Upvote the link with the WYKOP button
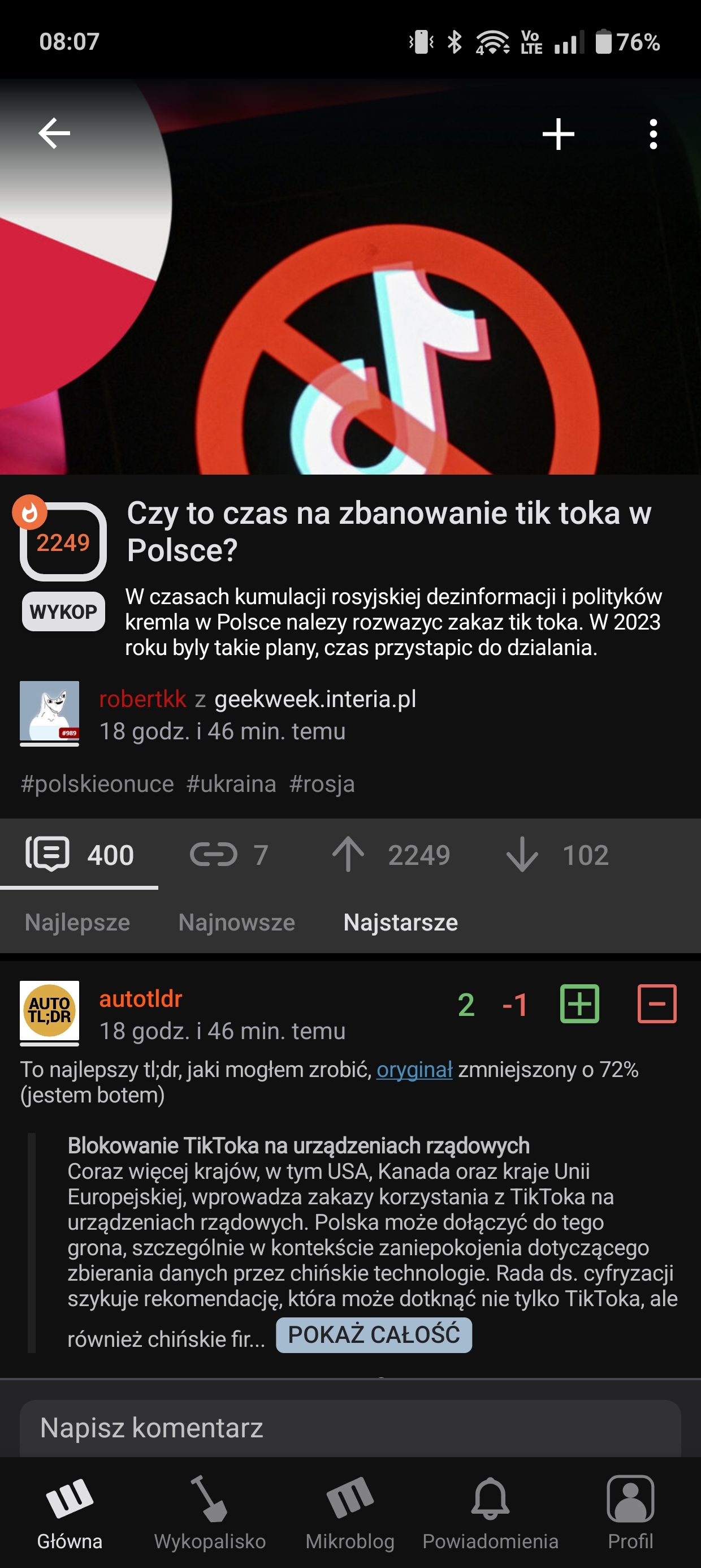This screenshot has height=1568, width=701. click(x=63, y=611)
